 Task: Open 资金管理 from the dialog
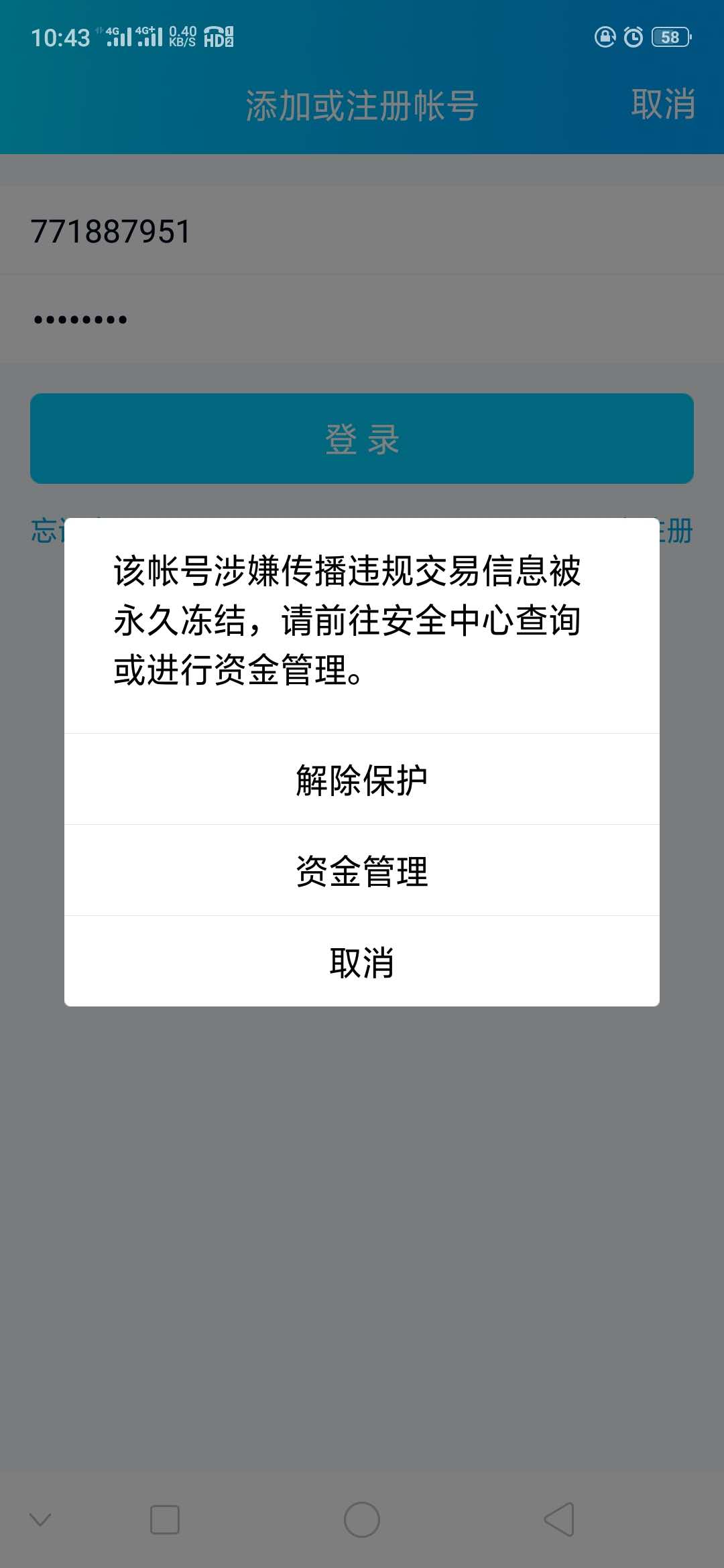click(x=362, y=870)
